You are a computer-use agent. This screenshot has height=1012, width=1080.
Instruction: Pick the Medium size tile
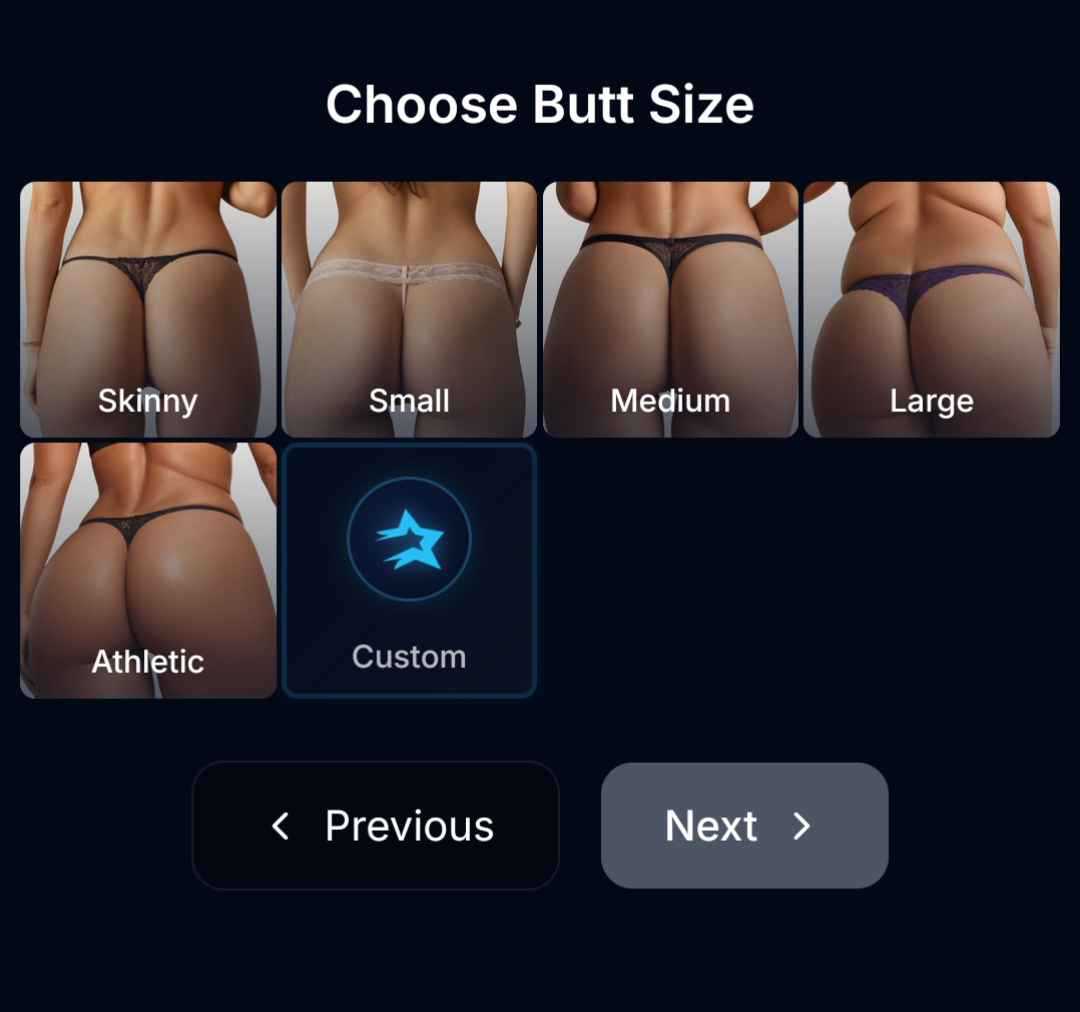click(670, 310)
